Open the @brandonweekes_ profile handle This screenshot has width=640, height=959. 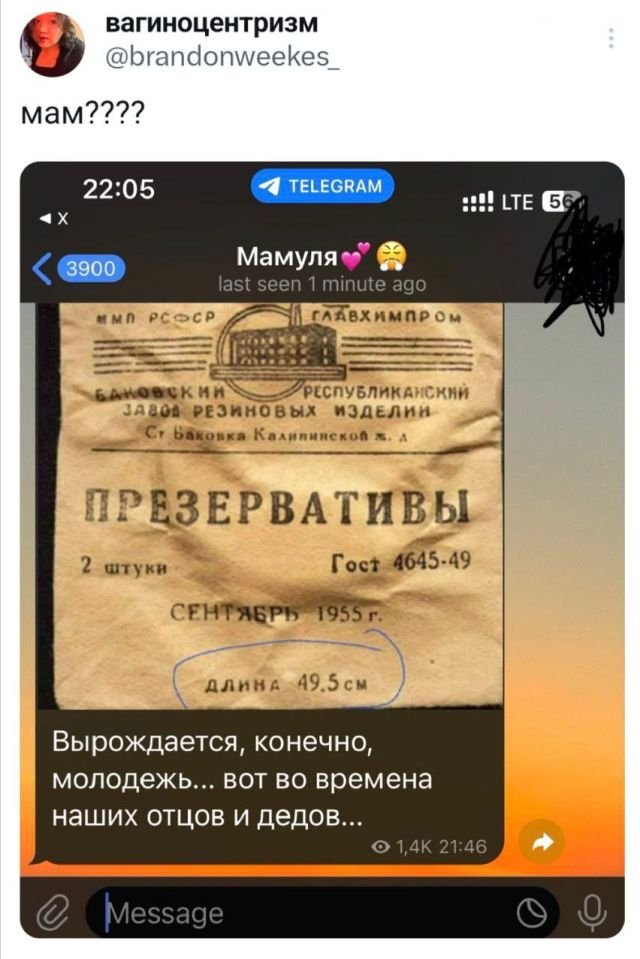[x=222, y=57]
